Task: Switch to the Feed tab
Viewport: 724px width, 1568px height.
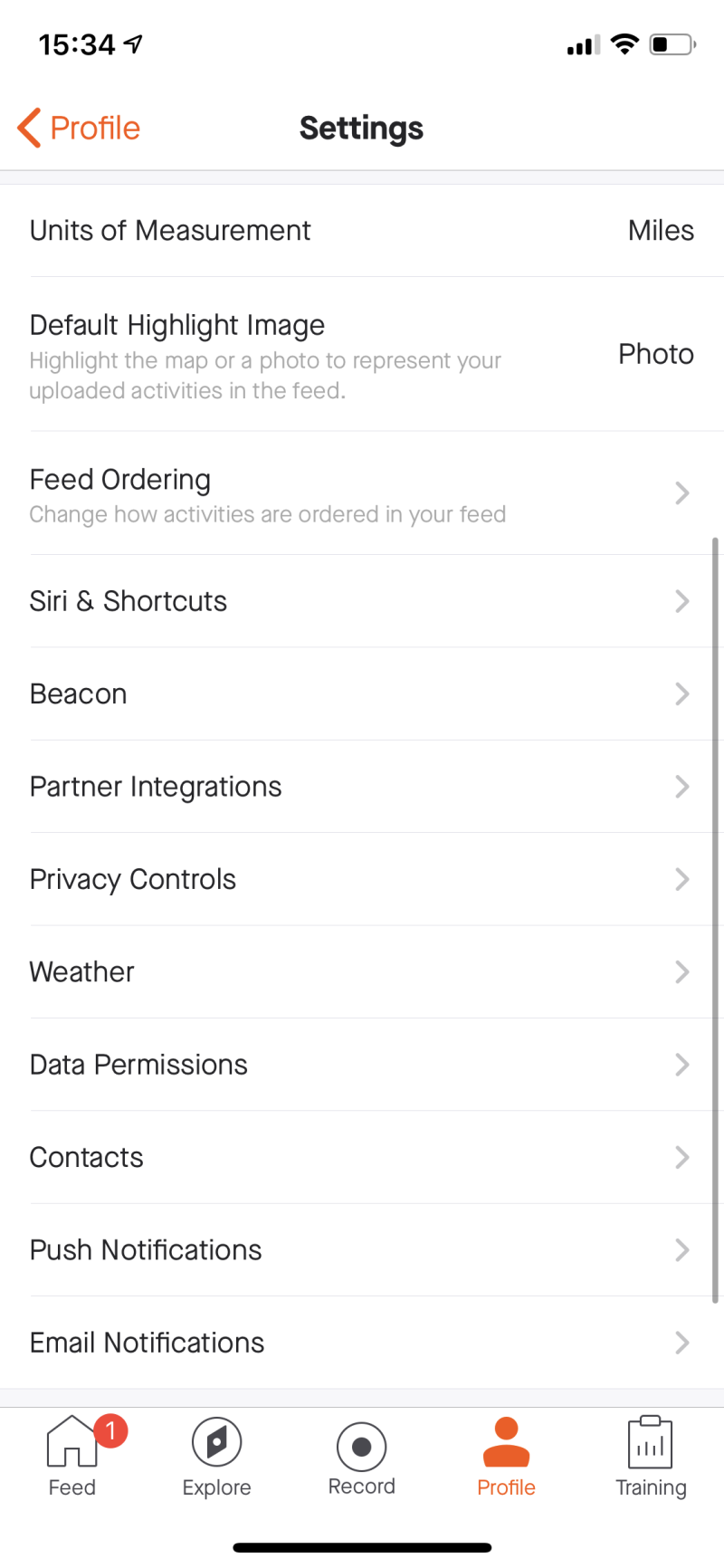Action: click(x=72, y=1457)
